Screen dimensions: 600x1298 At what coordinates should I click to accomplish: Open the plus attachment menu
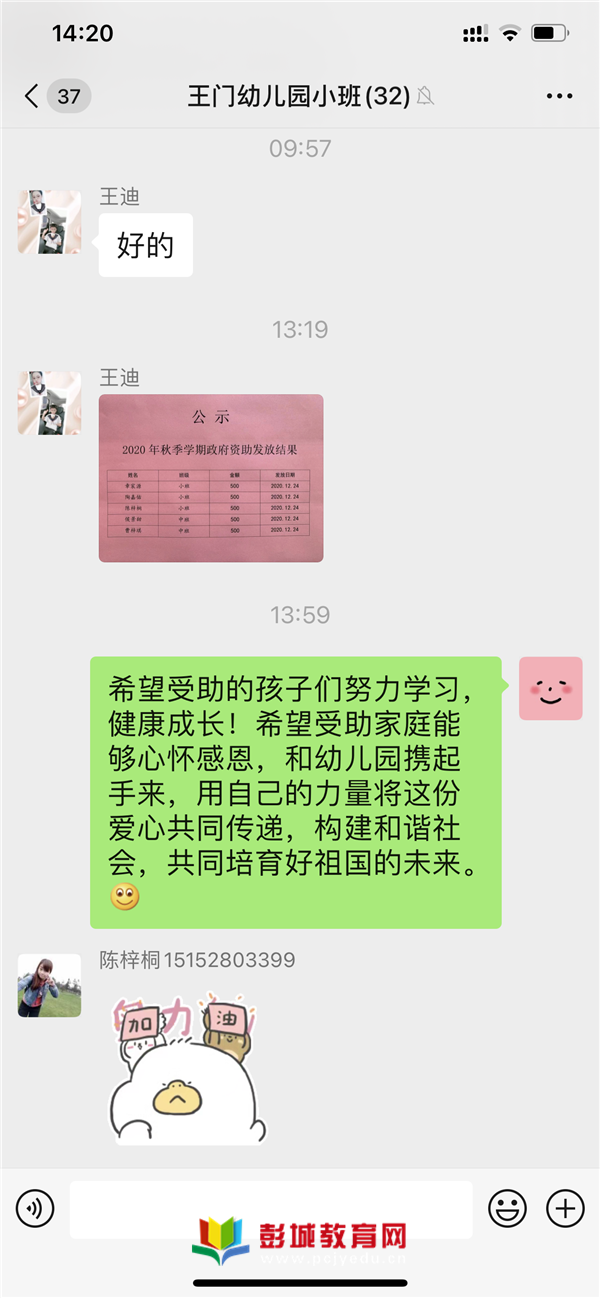(x=565, y=1209)
